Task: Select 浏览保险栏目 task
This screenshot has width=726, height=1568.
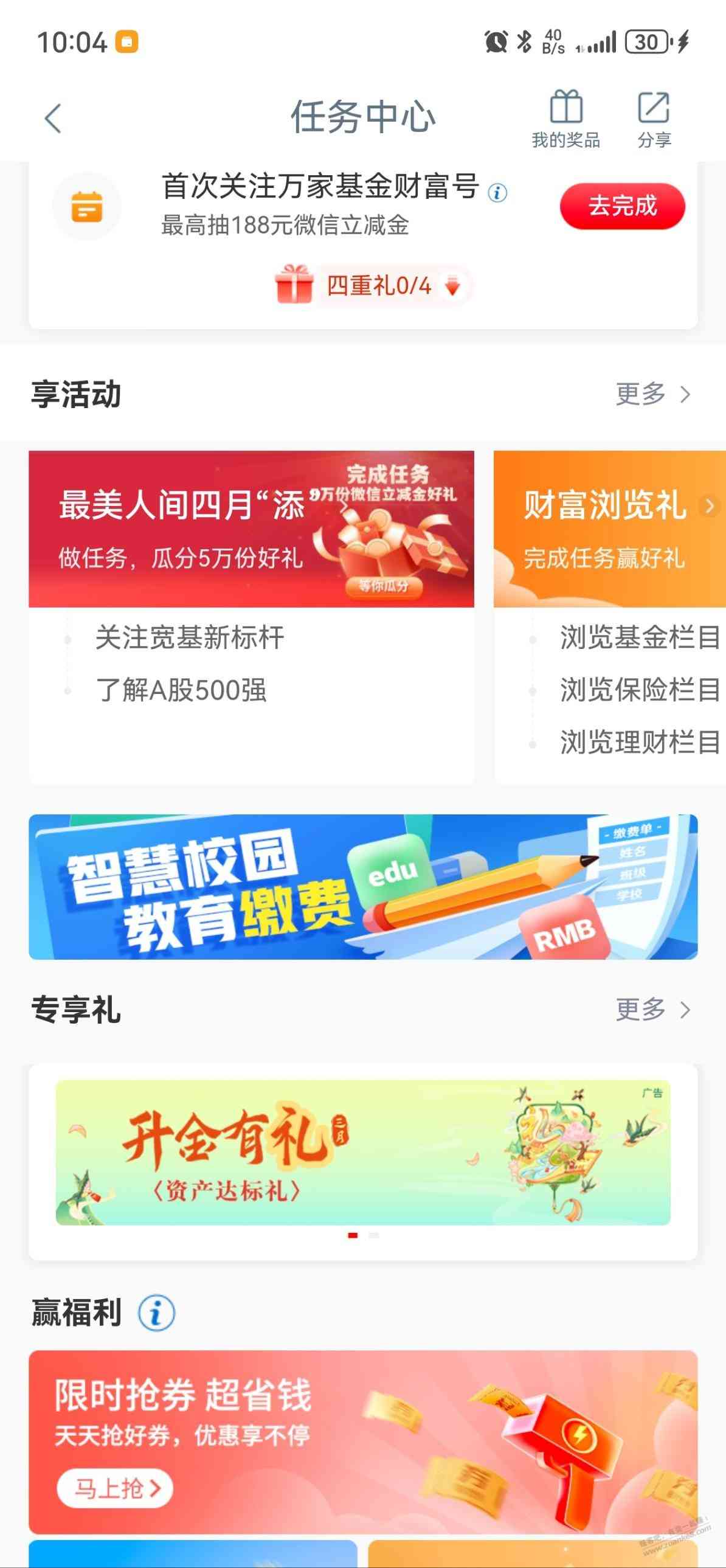Action: point(639,690)
